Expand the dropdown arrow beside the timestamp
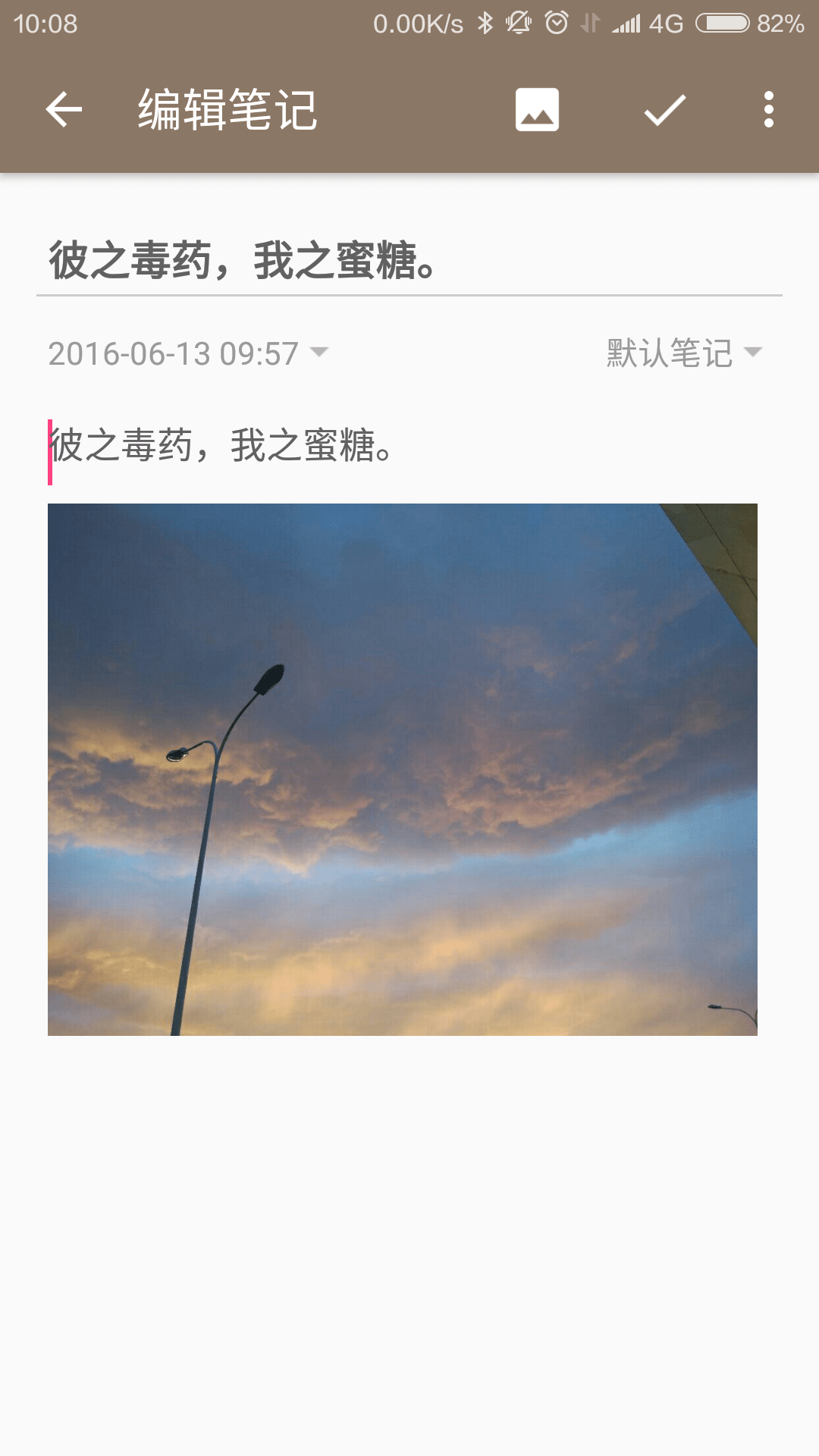The image size is (819, 1456). [x=322, y=353]
